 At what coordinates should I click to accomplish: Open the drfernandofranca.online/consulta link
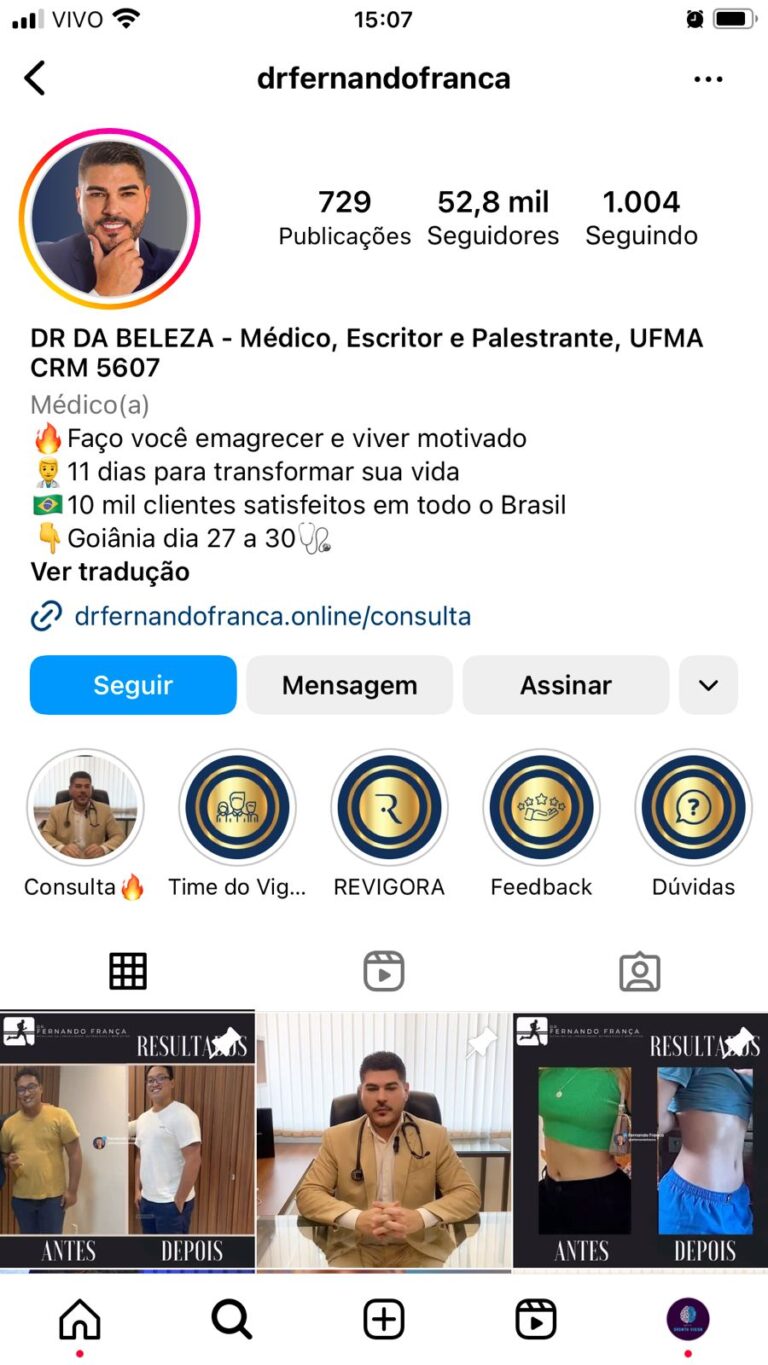272,616
